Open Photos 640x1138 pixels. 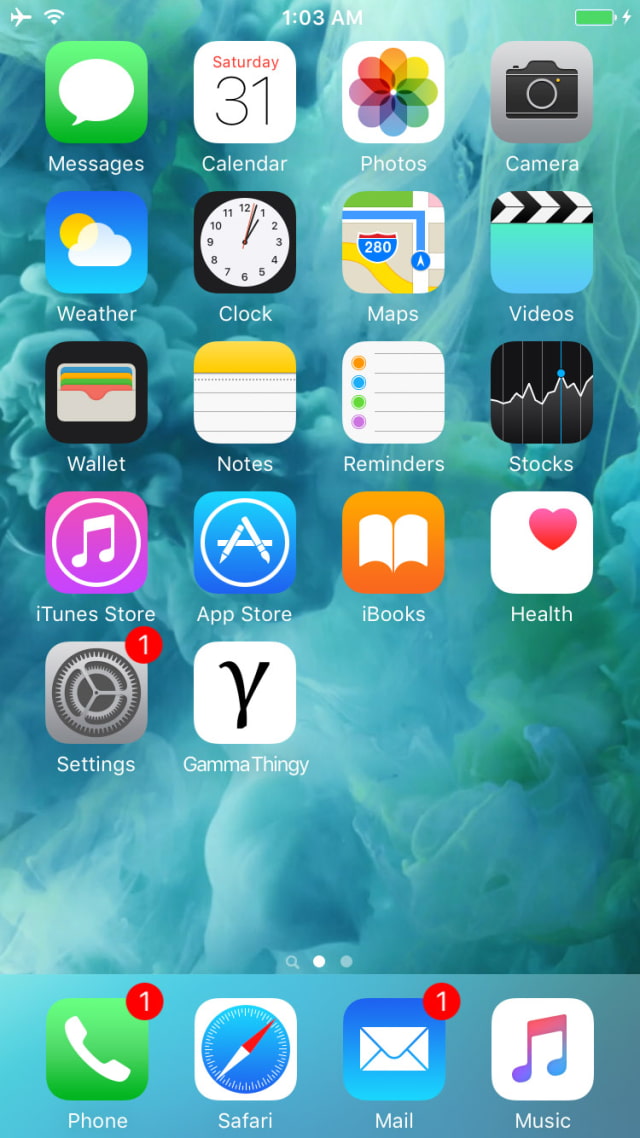[x=393, y=92]
